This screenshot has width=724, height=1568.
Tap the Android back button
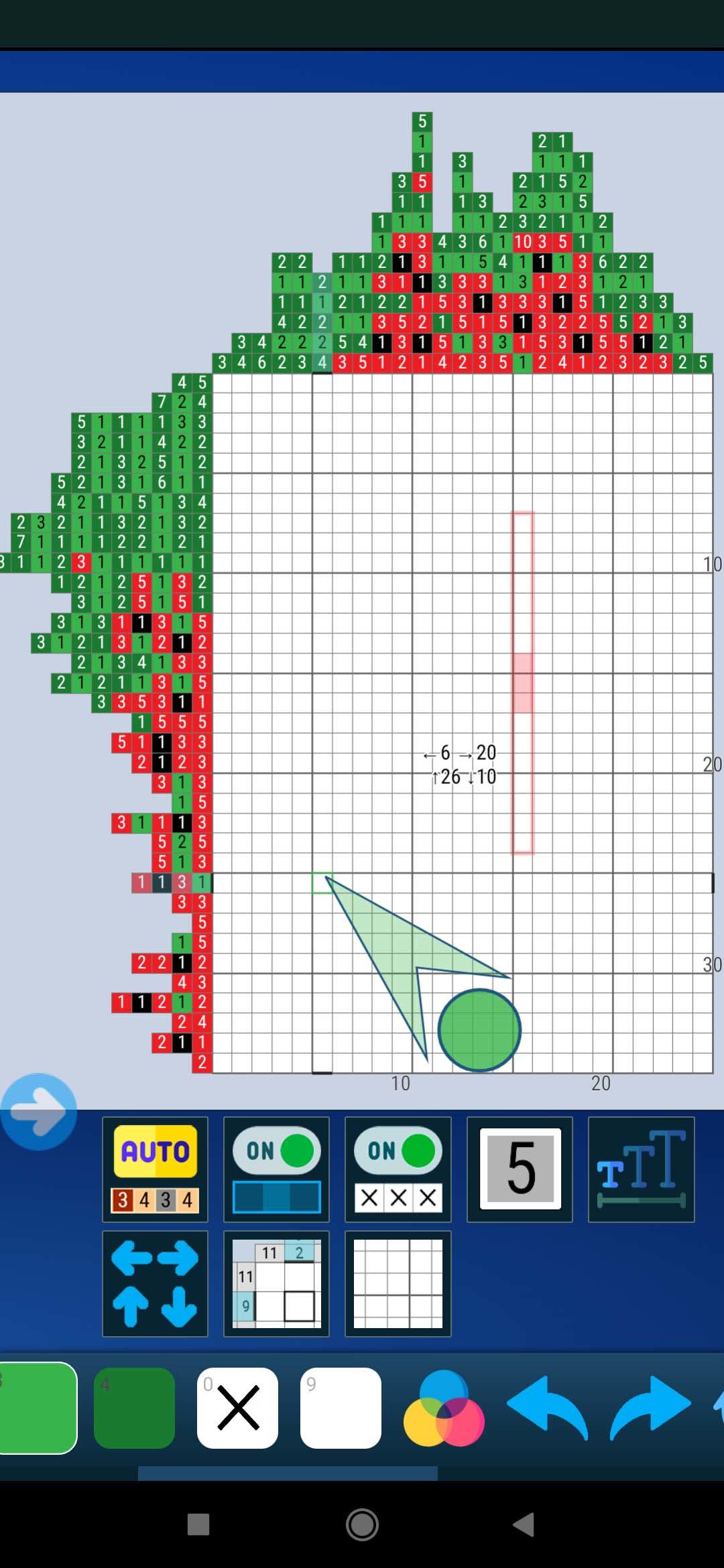pyautogui.click(x=526, y=1525)
